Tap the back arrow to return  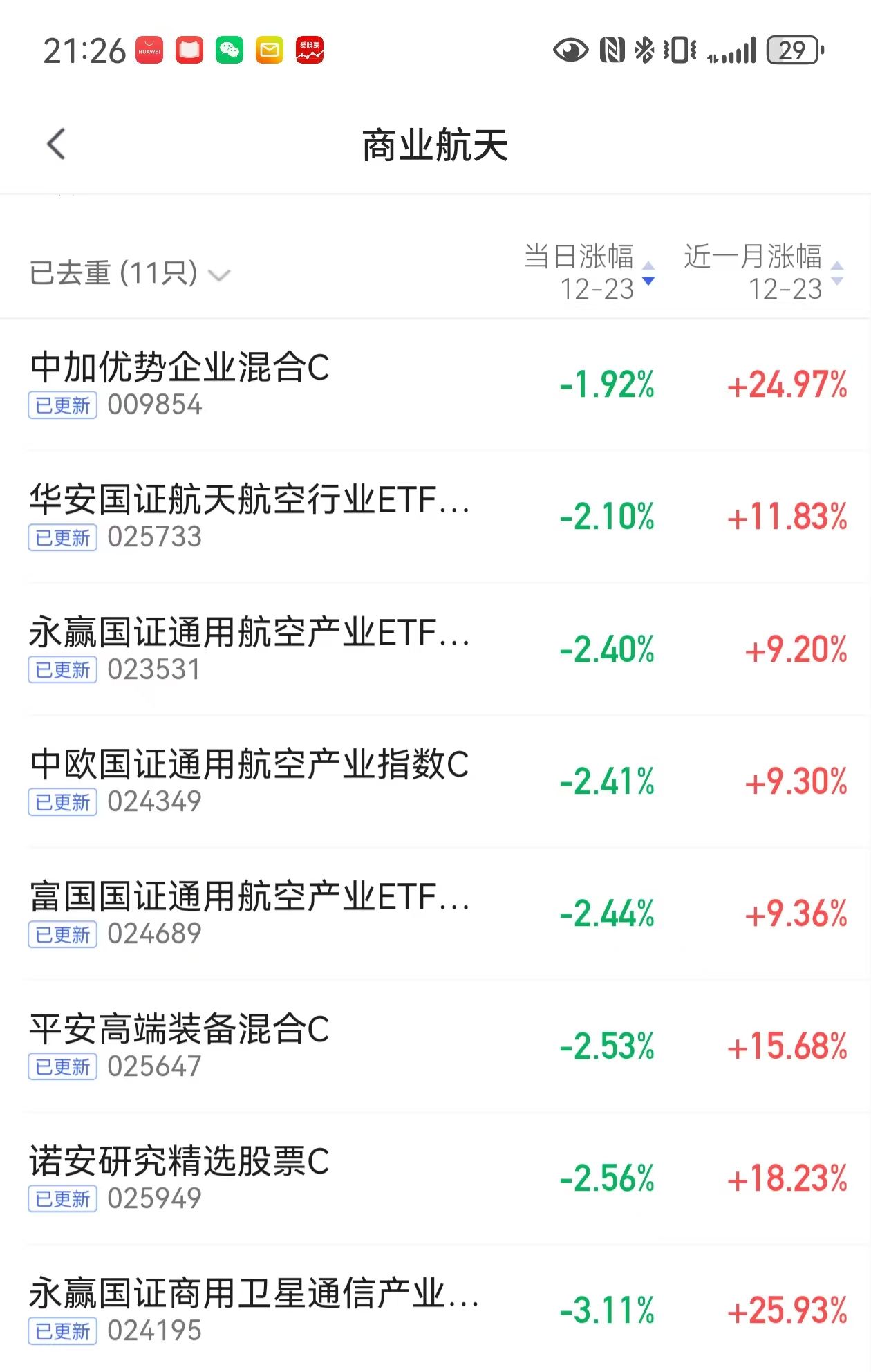54,145
